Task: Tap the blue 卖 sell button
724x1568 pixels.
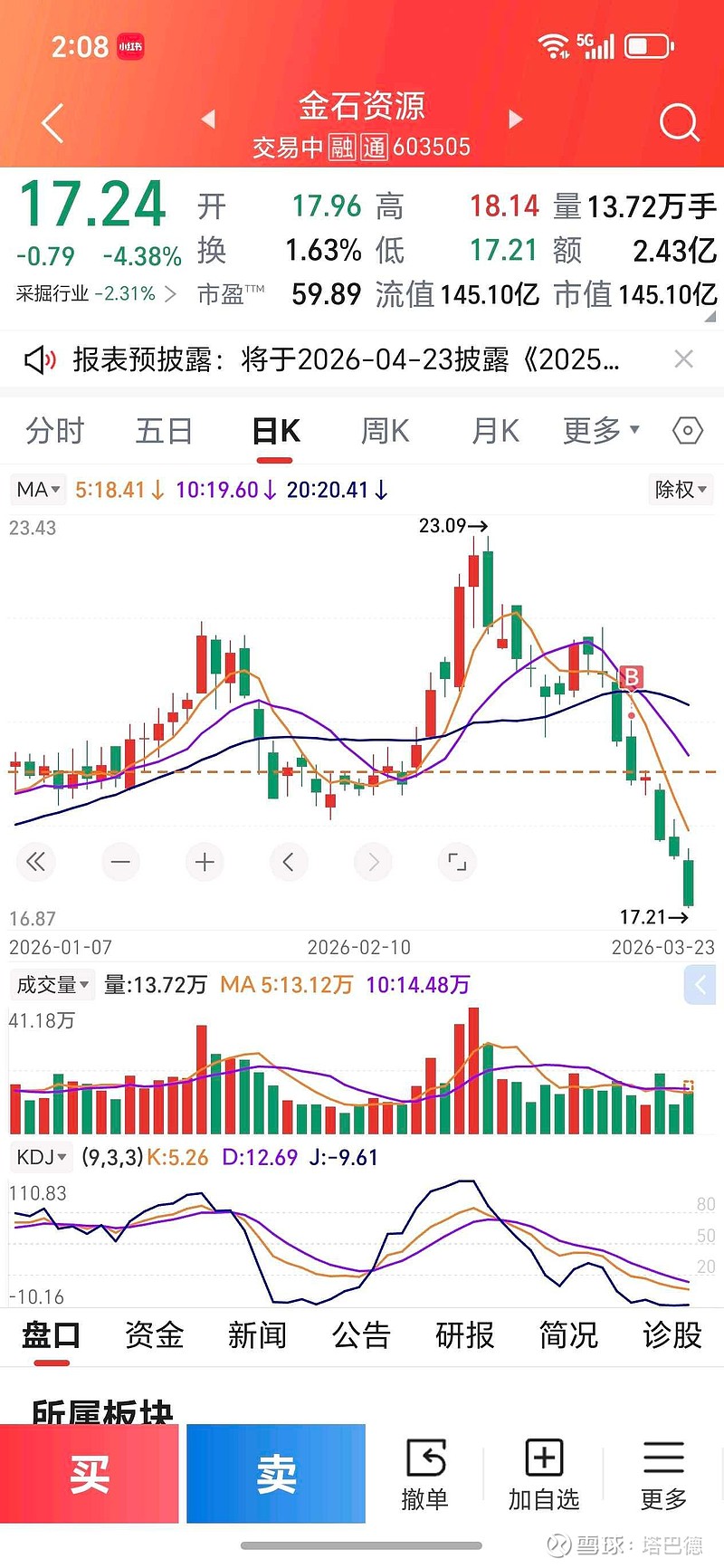Action: 276,1474
